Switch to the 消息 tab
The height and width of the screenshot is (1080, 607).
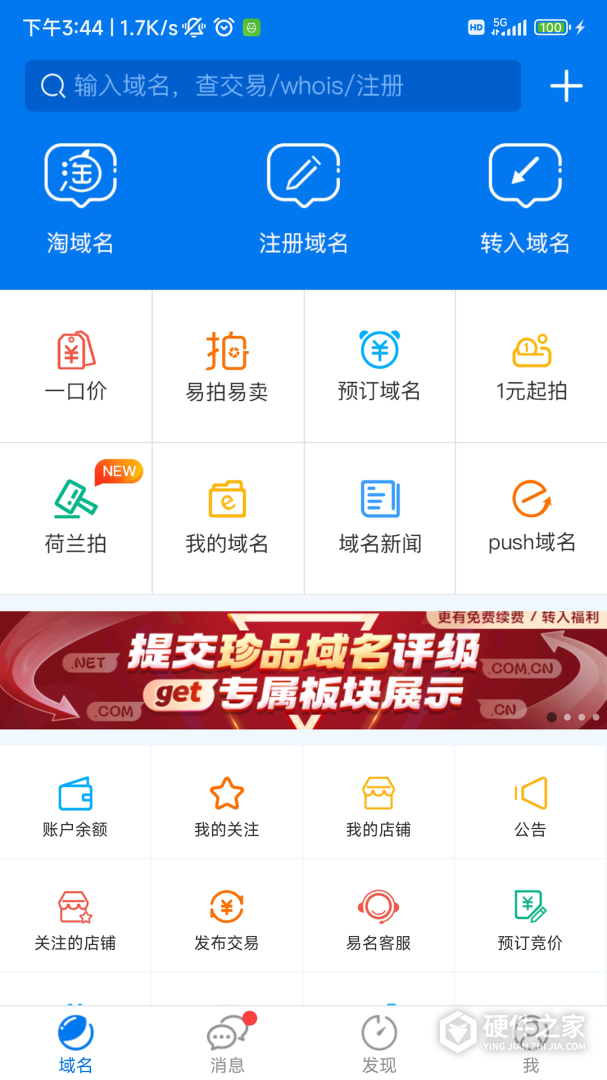pyautogui.click(x=228, y=1044)
